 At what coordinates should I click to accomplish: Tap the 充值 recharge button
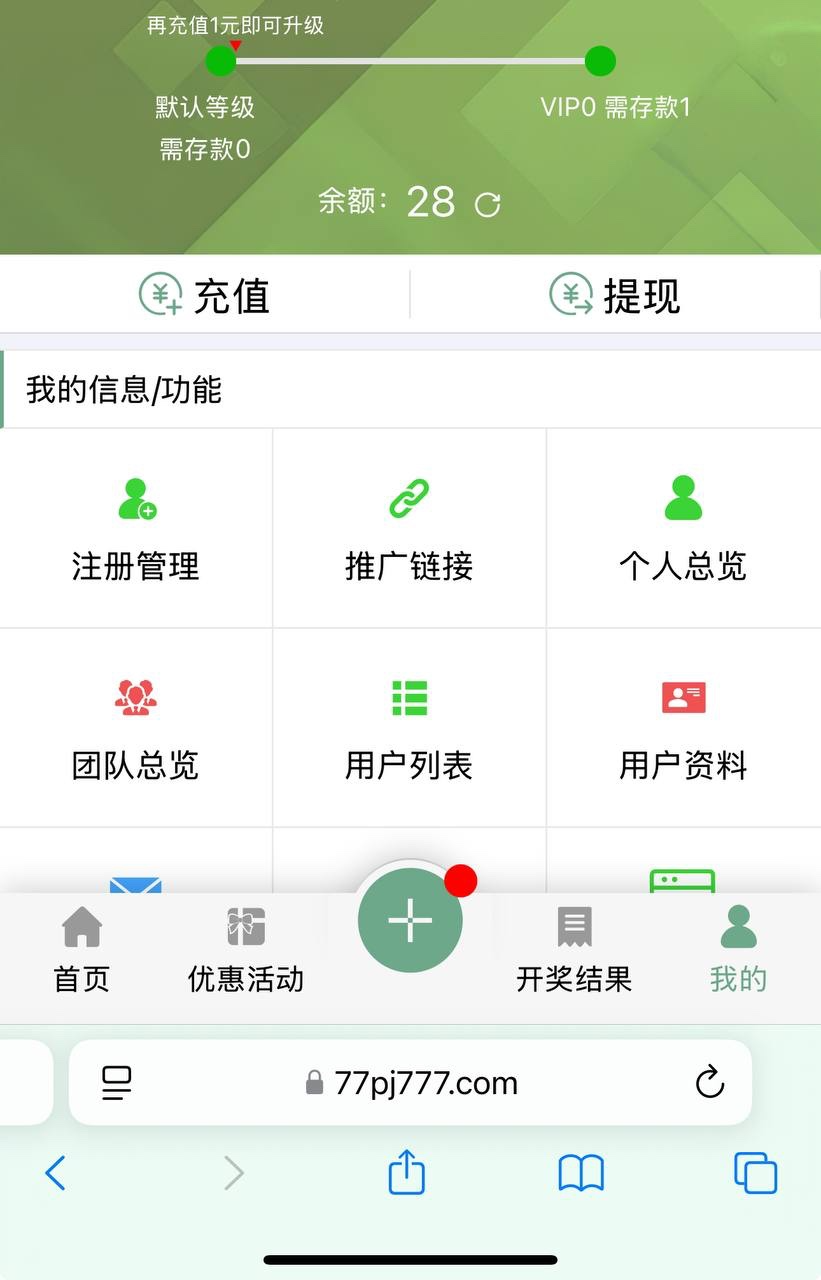205,296
